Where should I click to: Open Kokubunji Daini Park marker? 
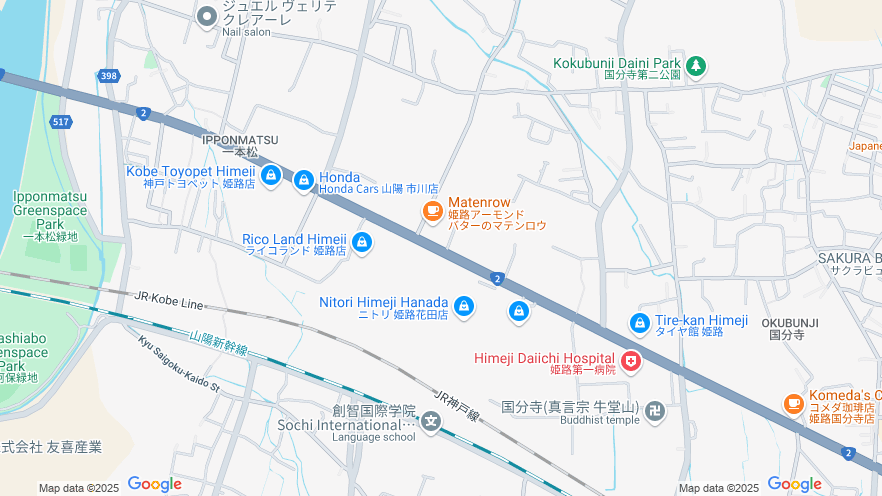tap(696, 67)
